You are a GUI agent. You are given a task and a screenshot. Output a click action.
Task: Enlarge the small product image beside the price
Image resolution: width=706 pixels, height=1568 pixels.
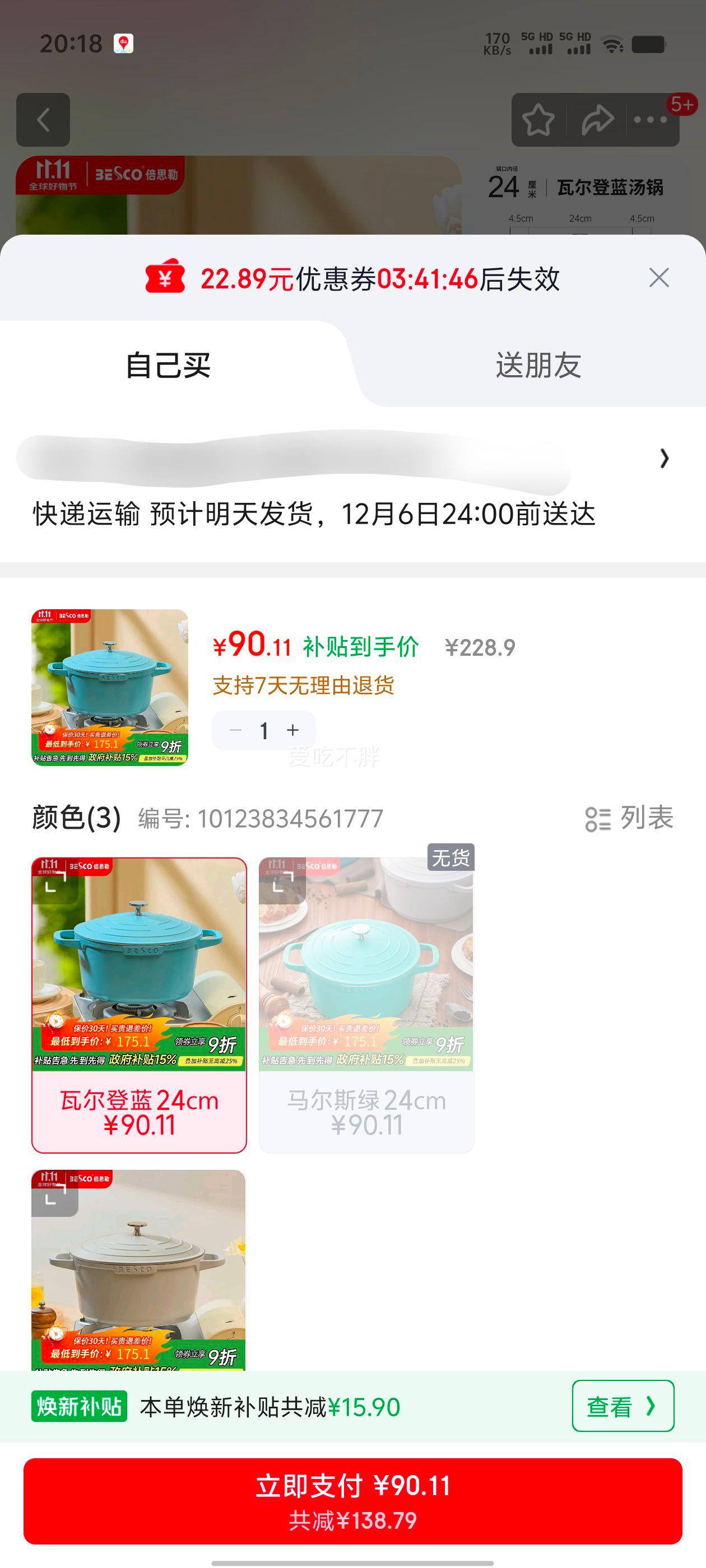click(110, 687)
